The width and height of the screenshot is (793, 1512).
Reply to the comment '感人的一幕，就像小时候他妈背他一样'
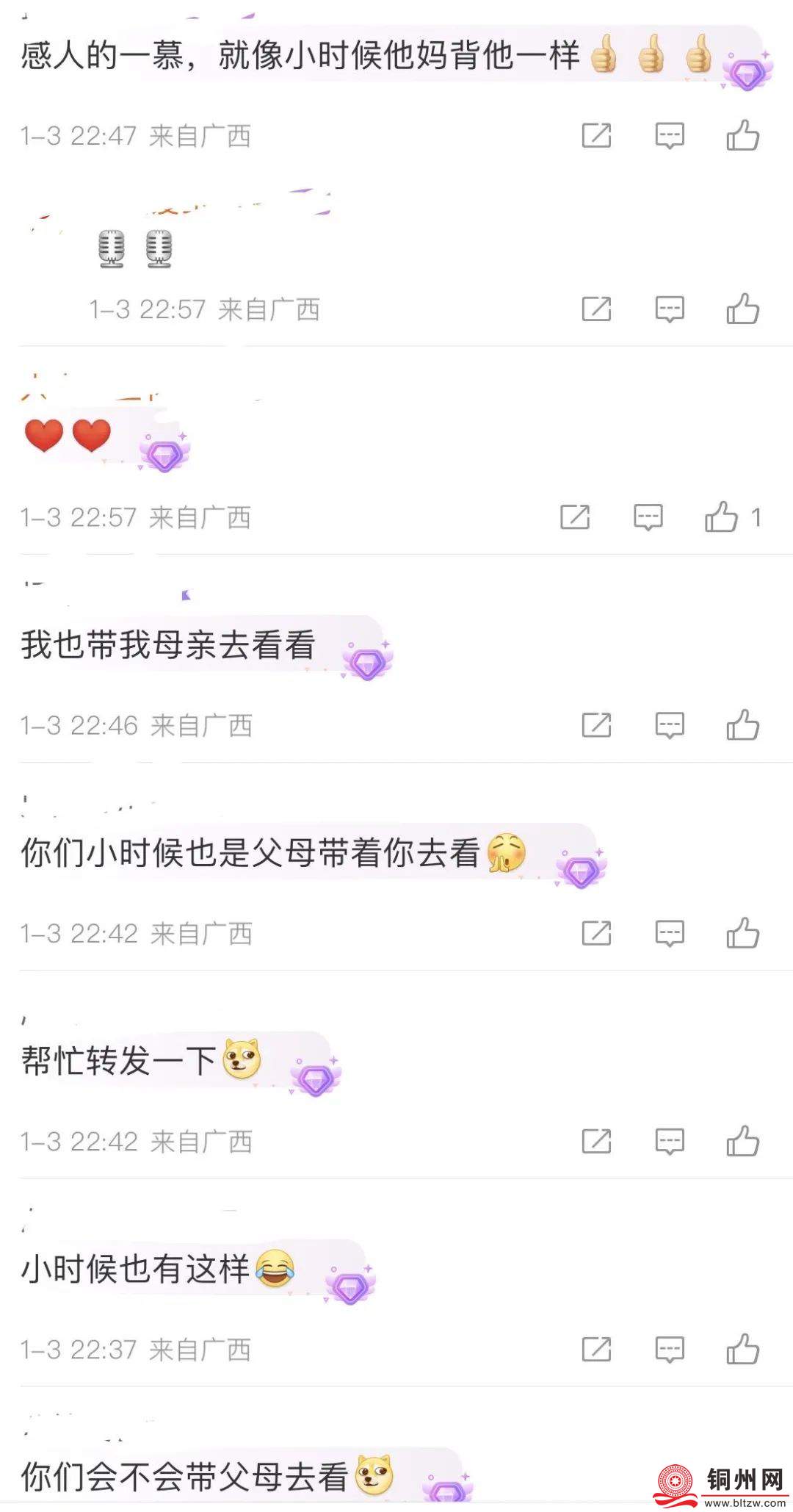click(670, 135)
